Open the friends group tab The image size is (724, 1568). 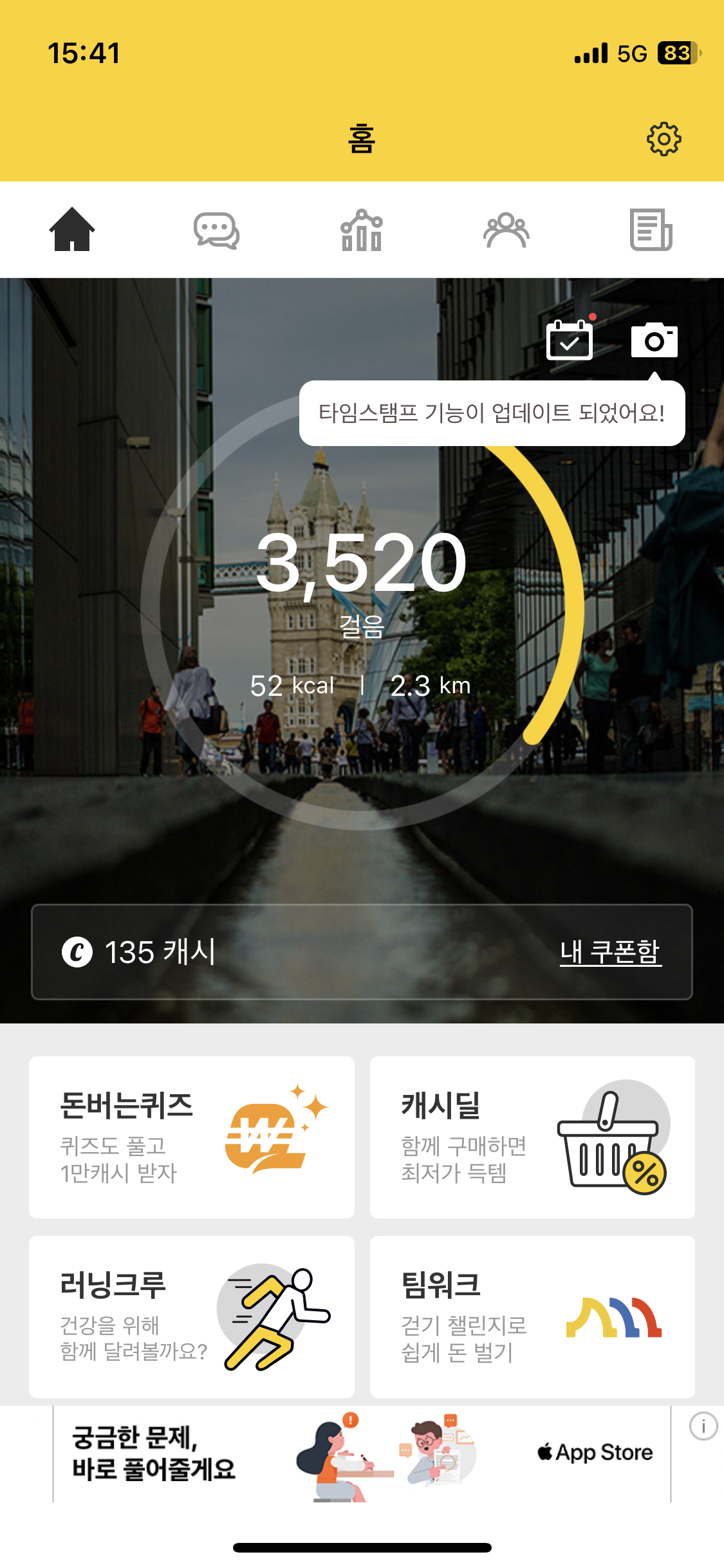tap(506, 230)
